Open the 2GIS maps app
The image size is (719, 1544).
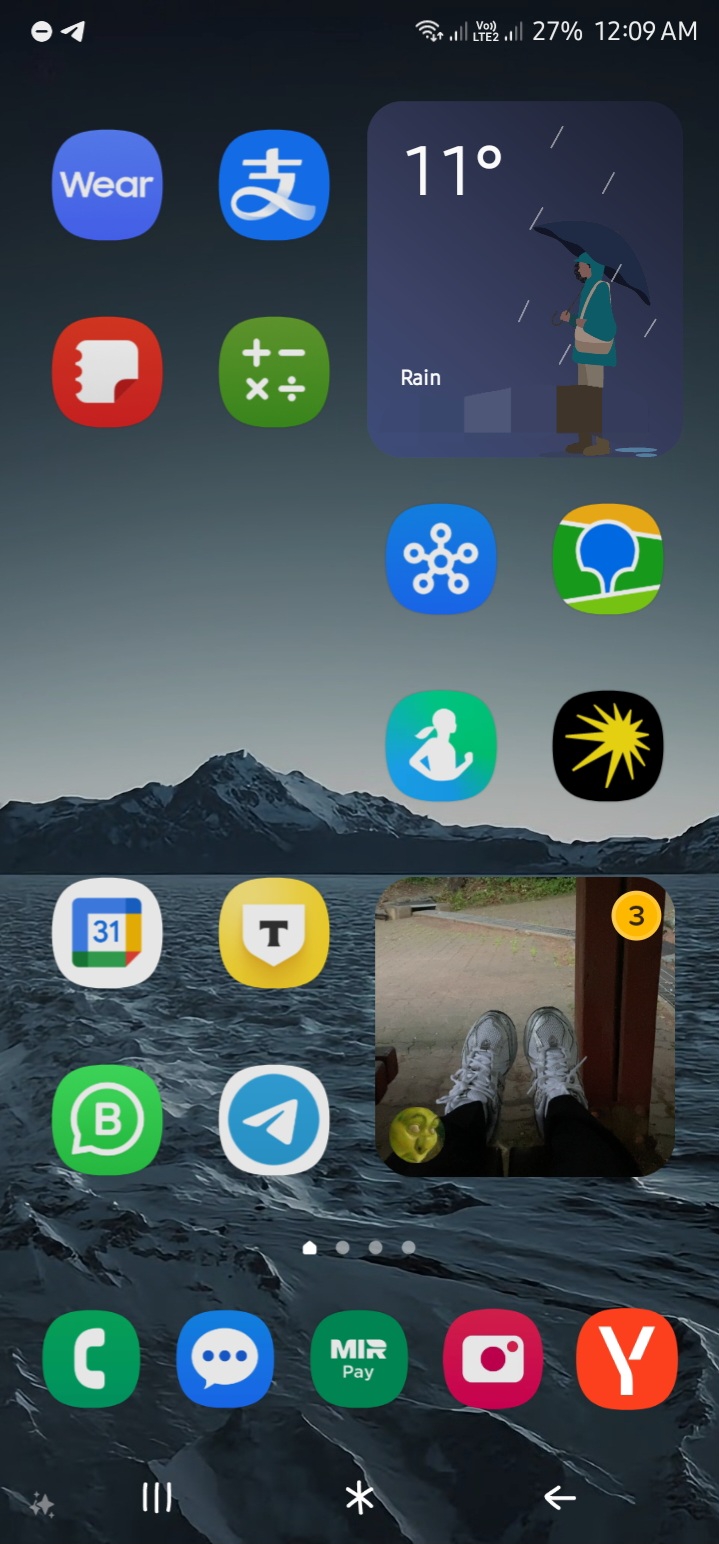tap(608, 559)
